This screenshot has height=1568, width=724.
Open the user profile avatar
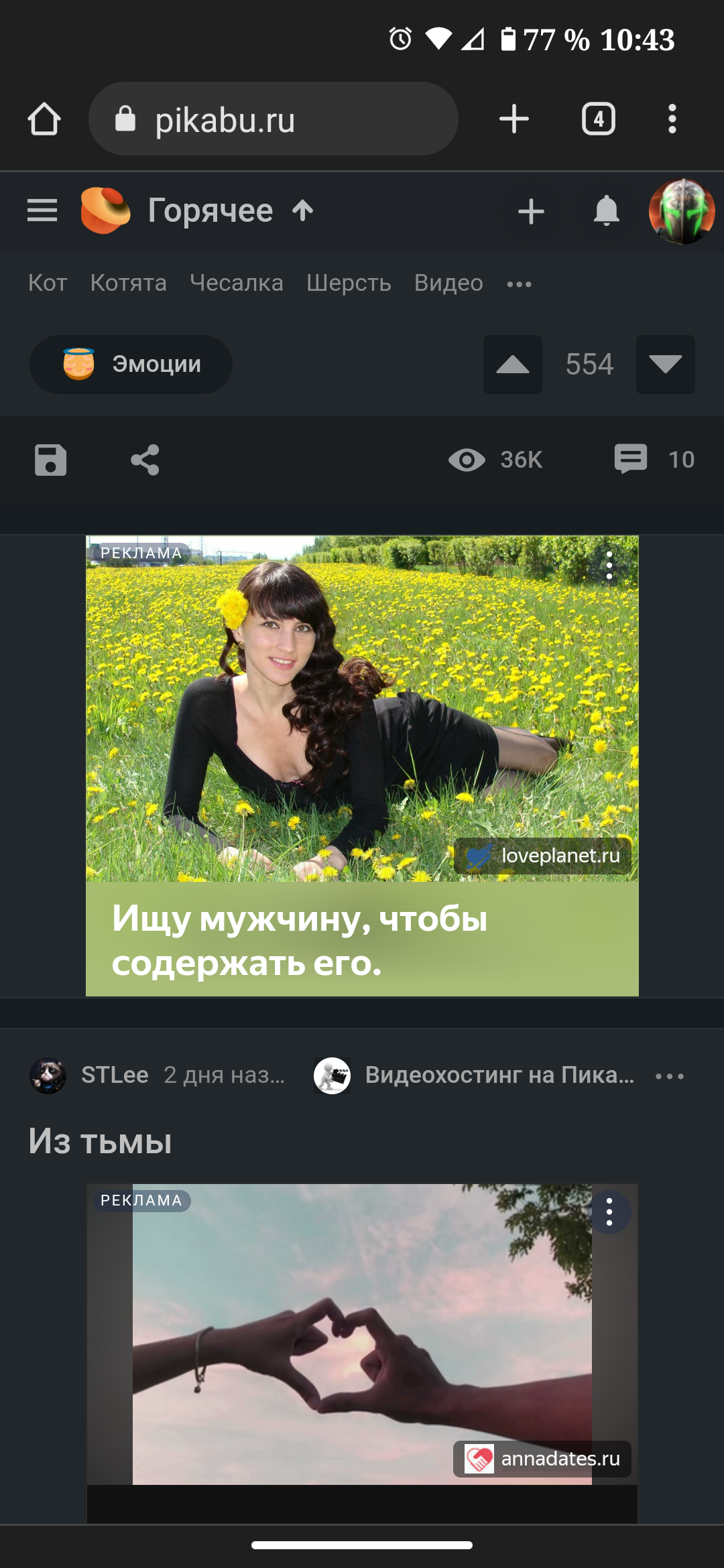point(682,212)
